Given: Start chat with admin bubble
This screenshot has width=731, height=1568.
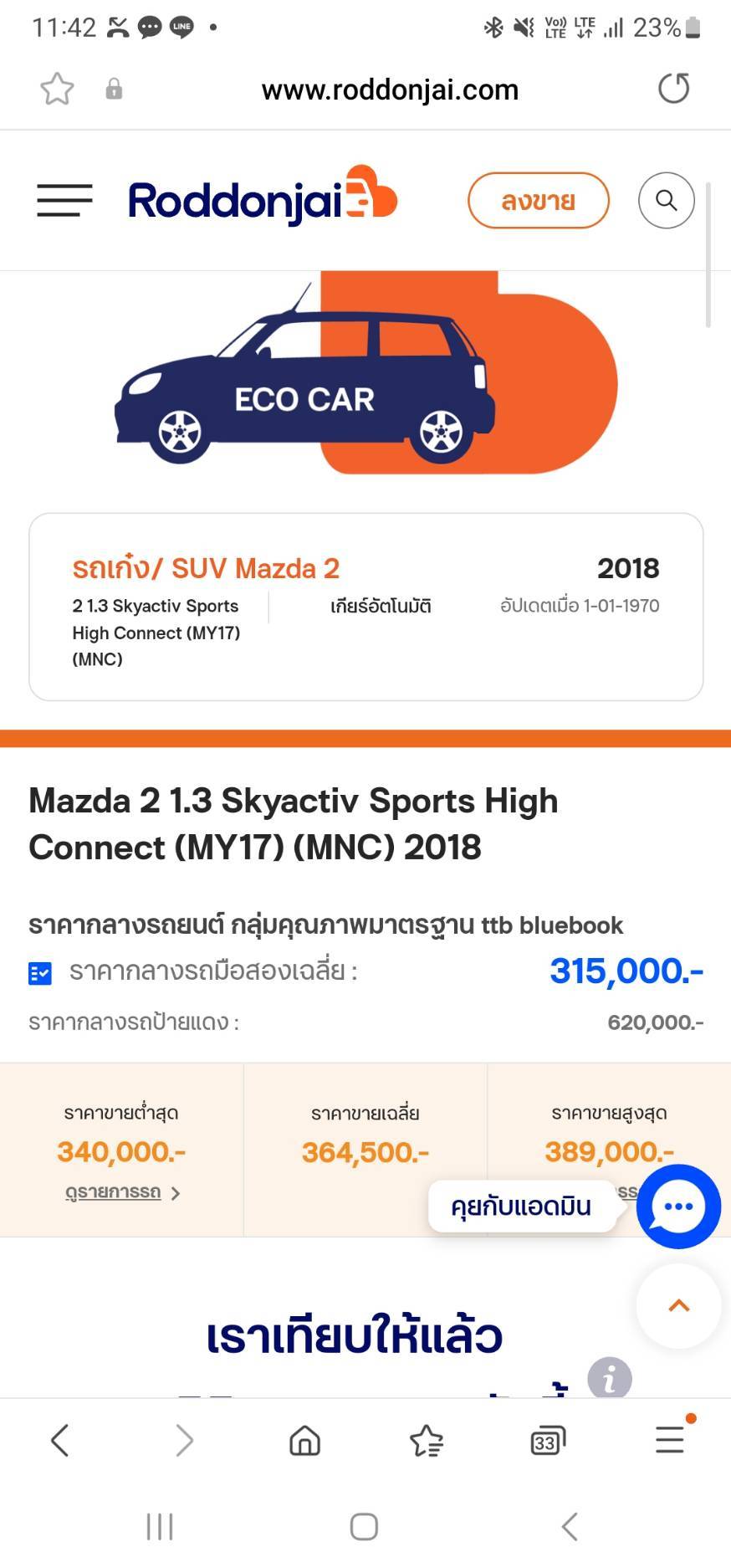Looking at the screenshot, I should pos(677,1207).
